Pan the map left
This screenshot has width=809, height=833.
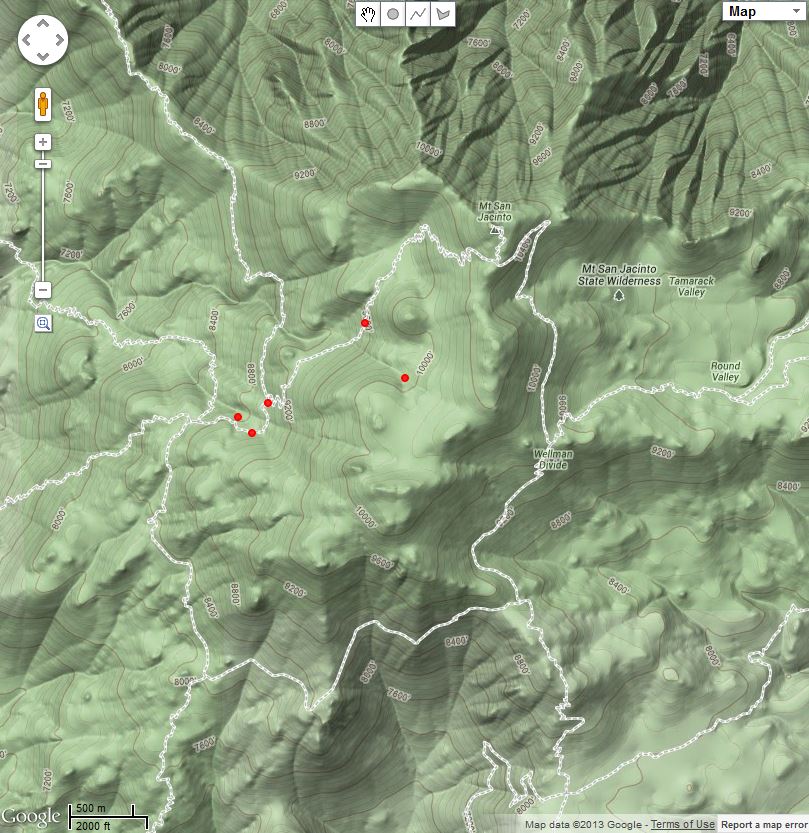click(x=26, y=40)
